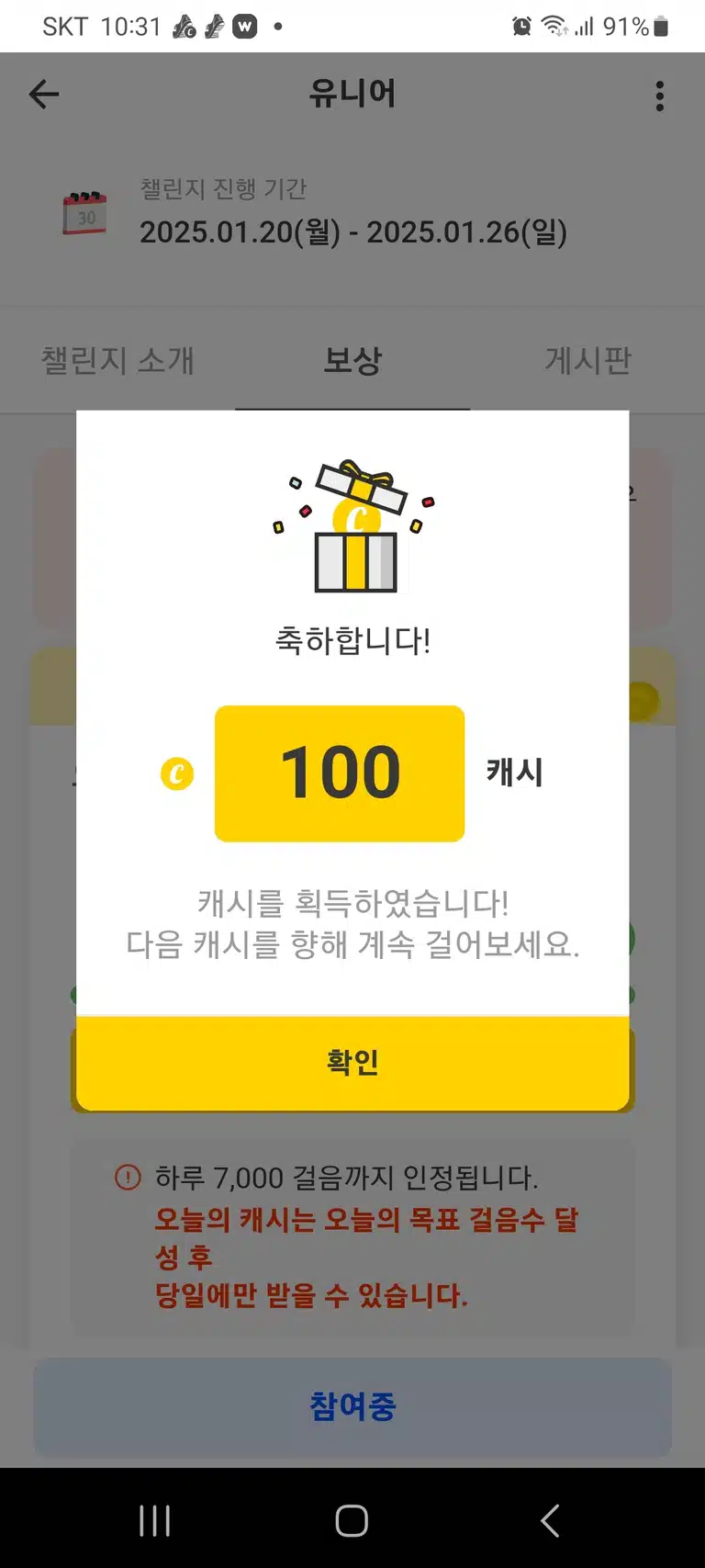Open the recent apps view
705x1568 pixels.
tap(154, 1520)
